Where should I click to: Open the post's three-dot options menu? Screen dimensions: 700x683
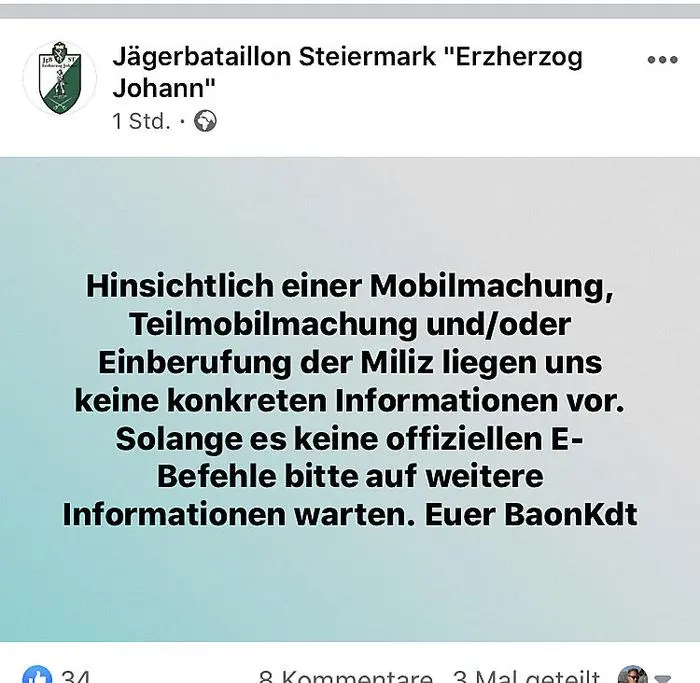[662, 60]
